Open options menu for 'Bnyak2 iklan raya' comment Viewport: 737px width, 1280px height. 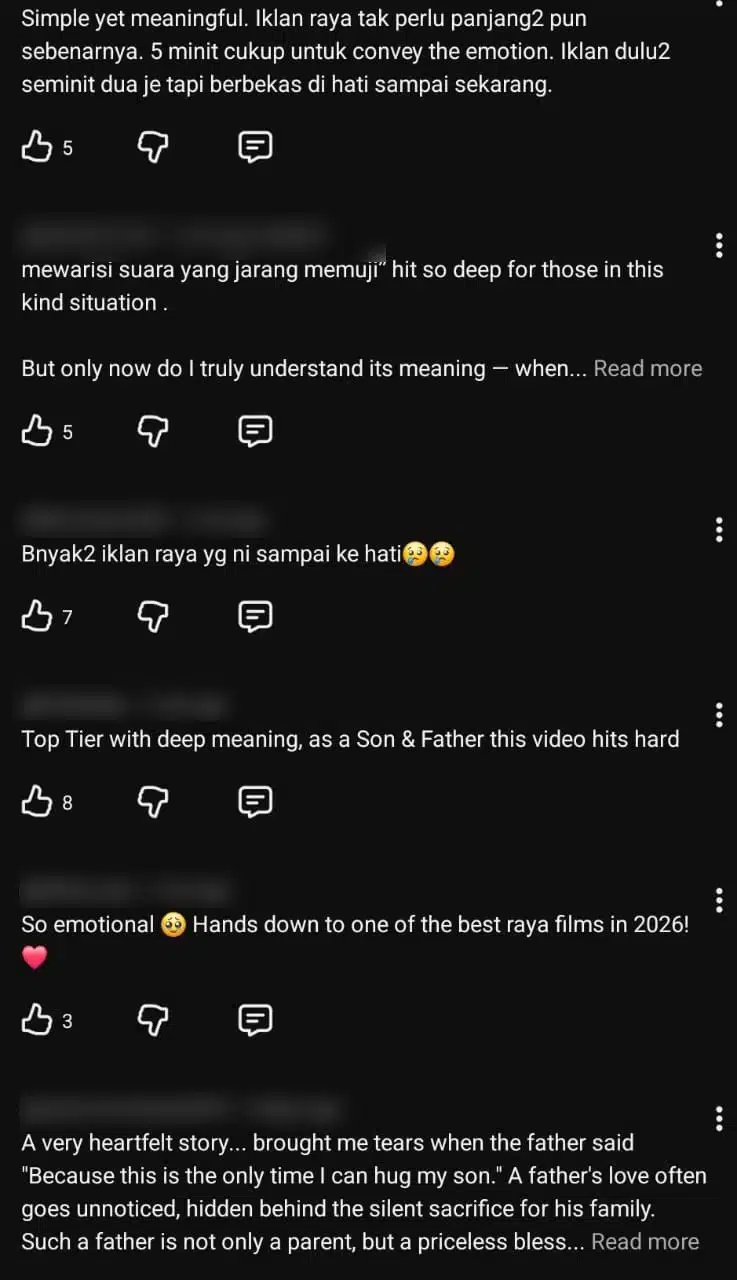pos(719,530)
